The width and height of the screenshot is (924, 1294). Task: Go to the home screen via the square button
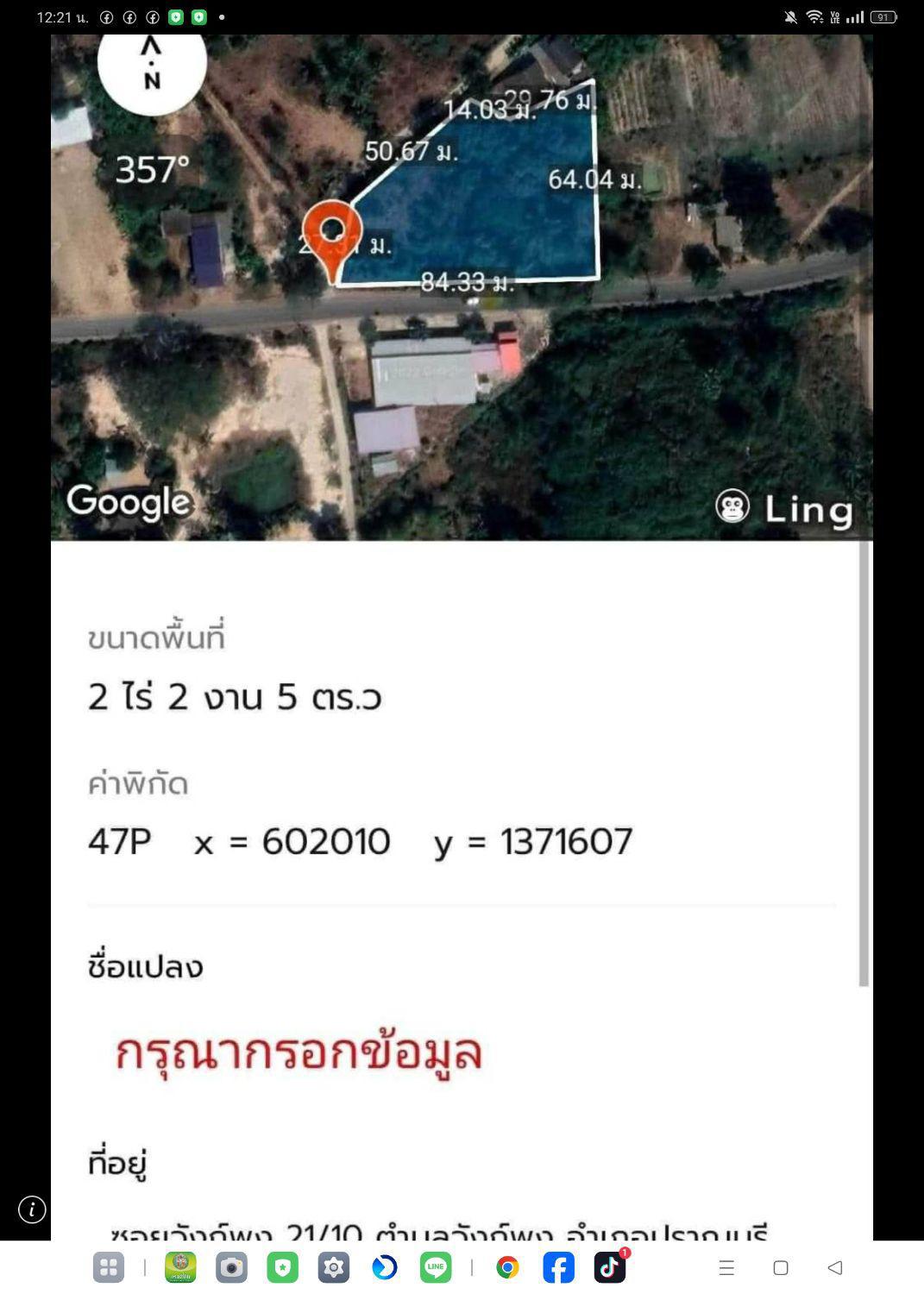point(781,1267)
